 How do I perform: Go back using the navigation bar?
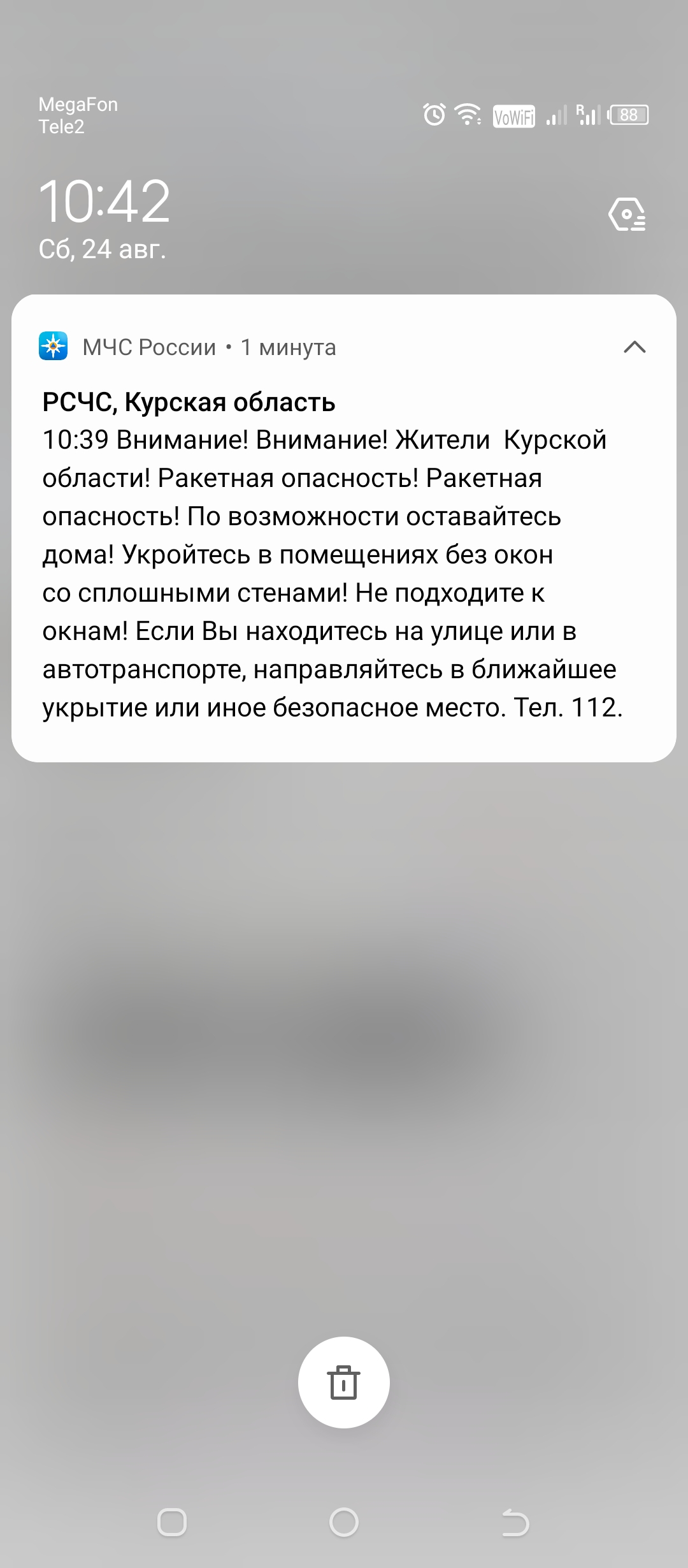click(515, 1523)
